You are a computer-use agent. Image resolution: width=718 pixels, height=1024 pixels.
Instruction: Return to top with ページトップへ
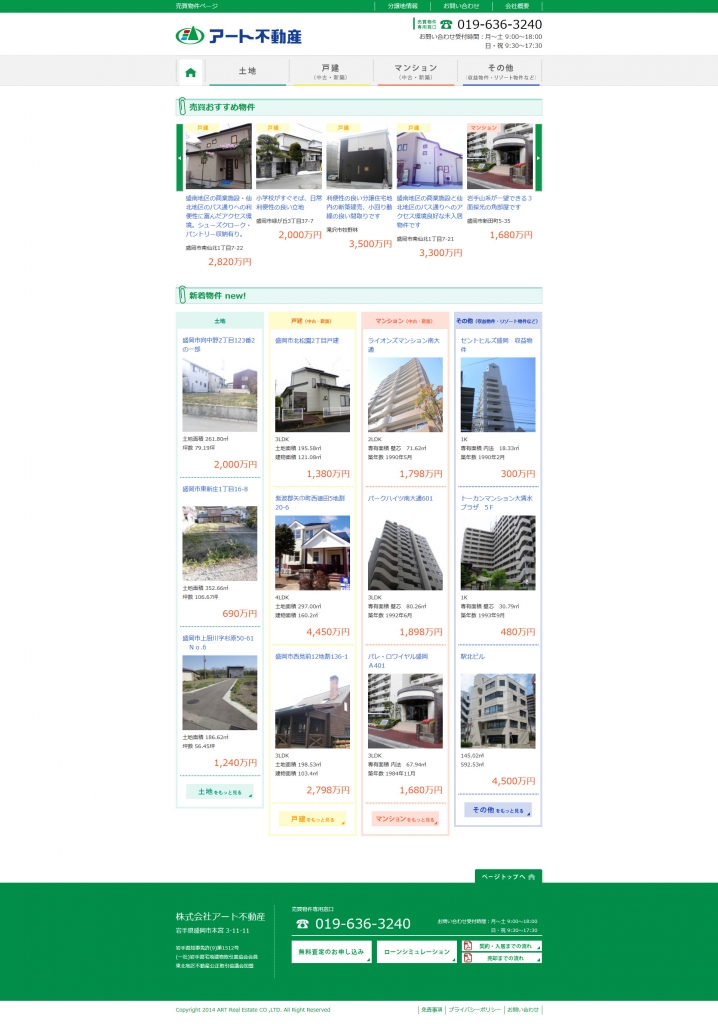(508, 876)
